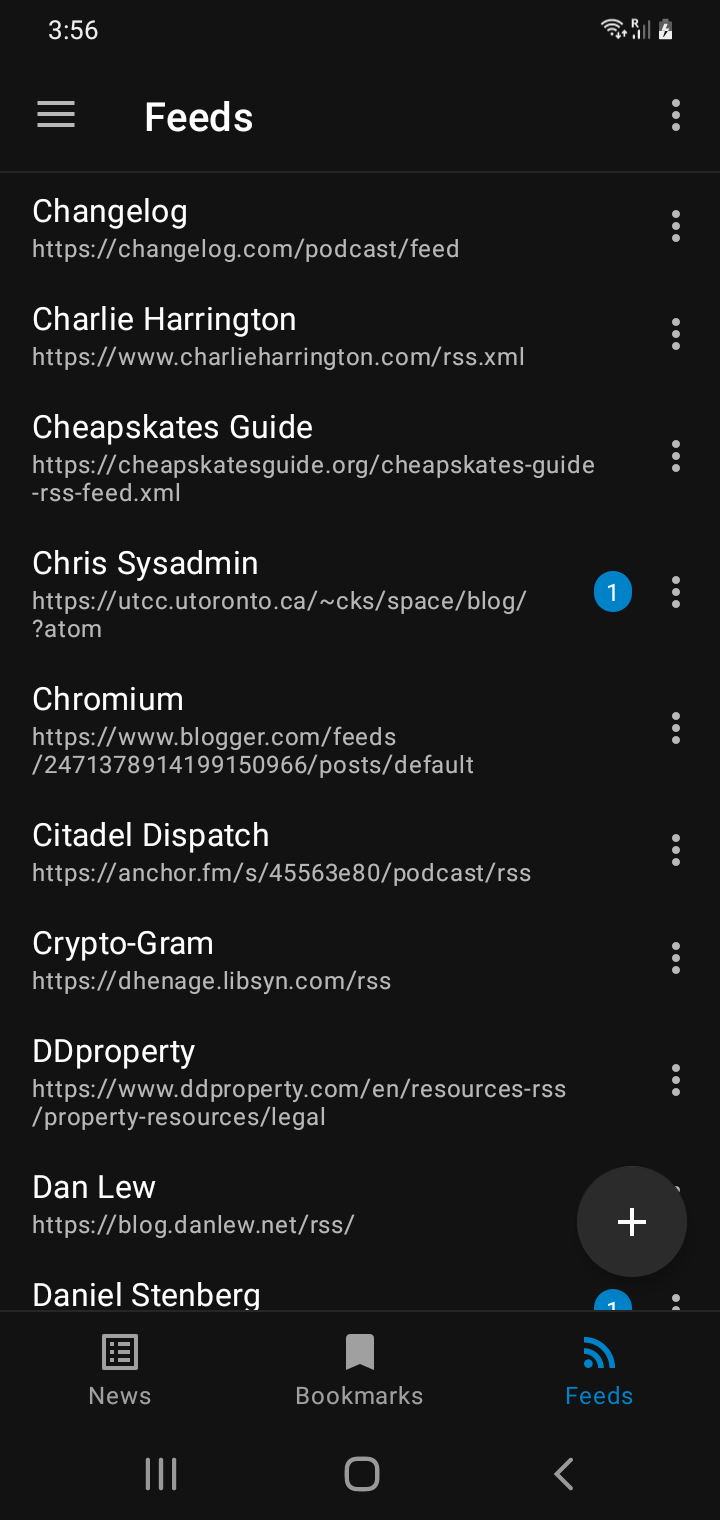
Task: Open the Chromium feed
Action: [300, 729]
